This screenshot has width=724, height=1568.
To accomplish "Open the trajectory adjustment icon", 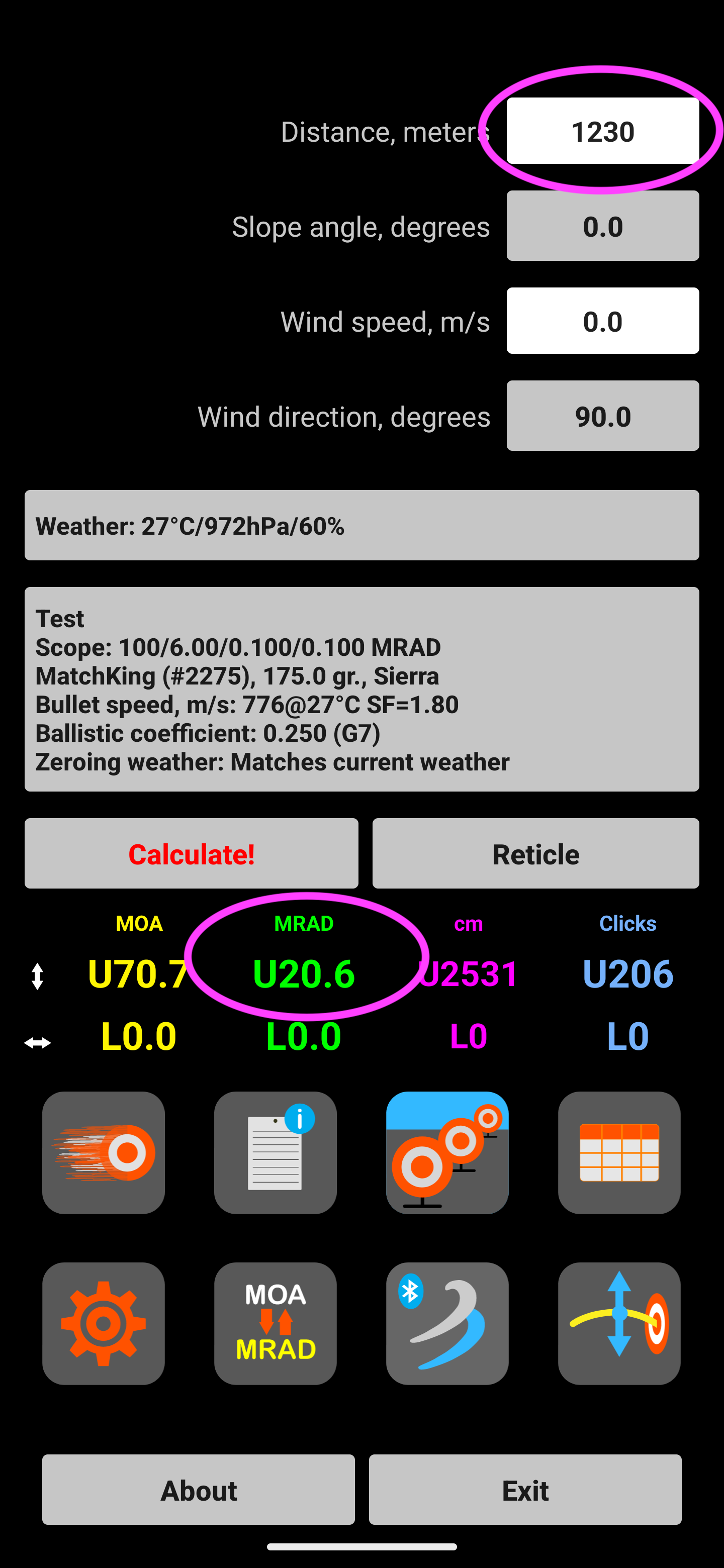I will tap(619, 1323).
